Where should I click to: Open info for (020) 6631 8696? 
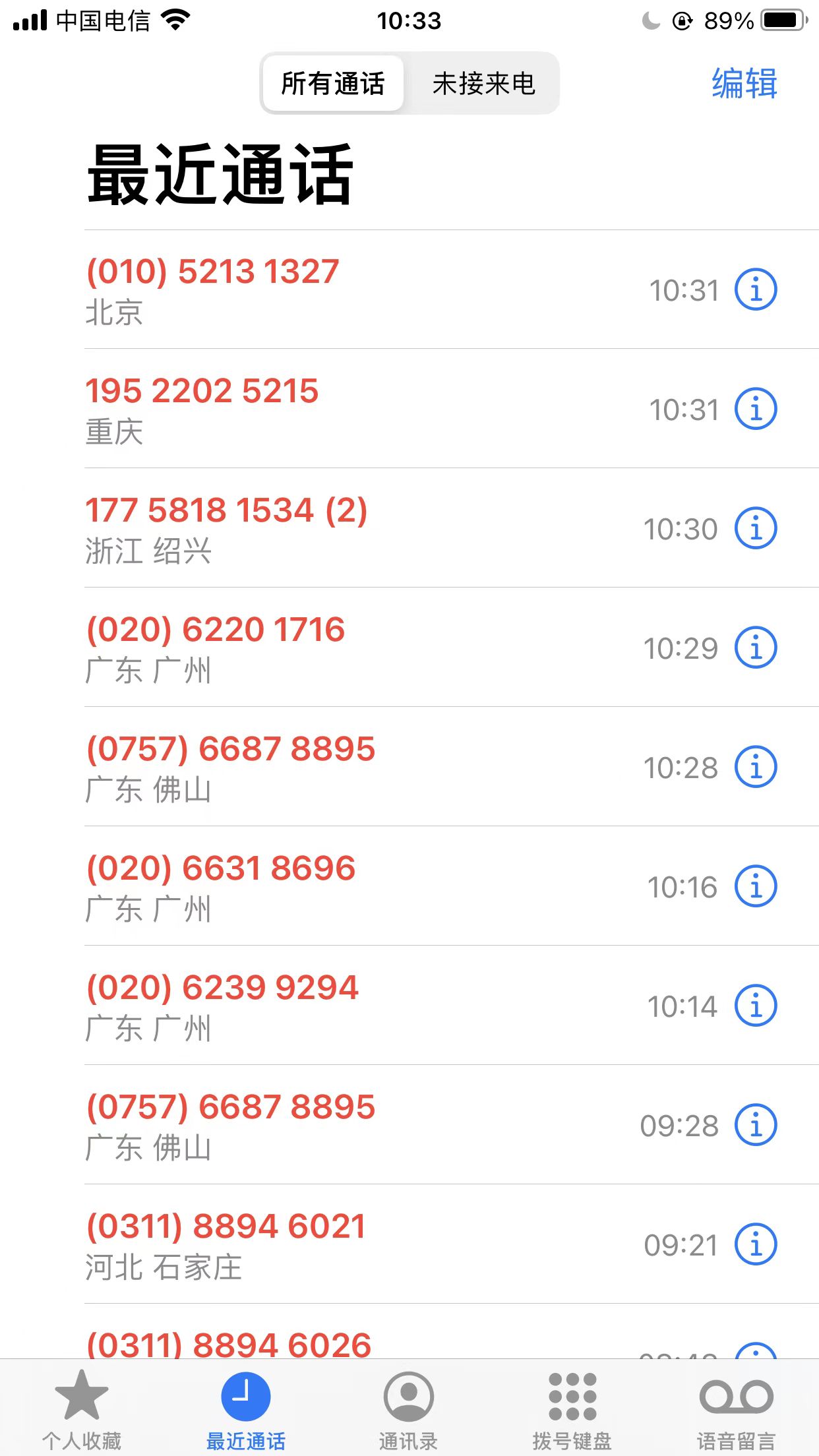[x=756, y=886]
